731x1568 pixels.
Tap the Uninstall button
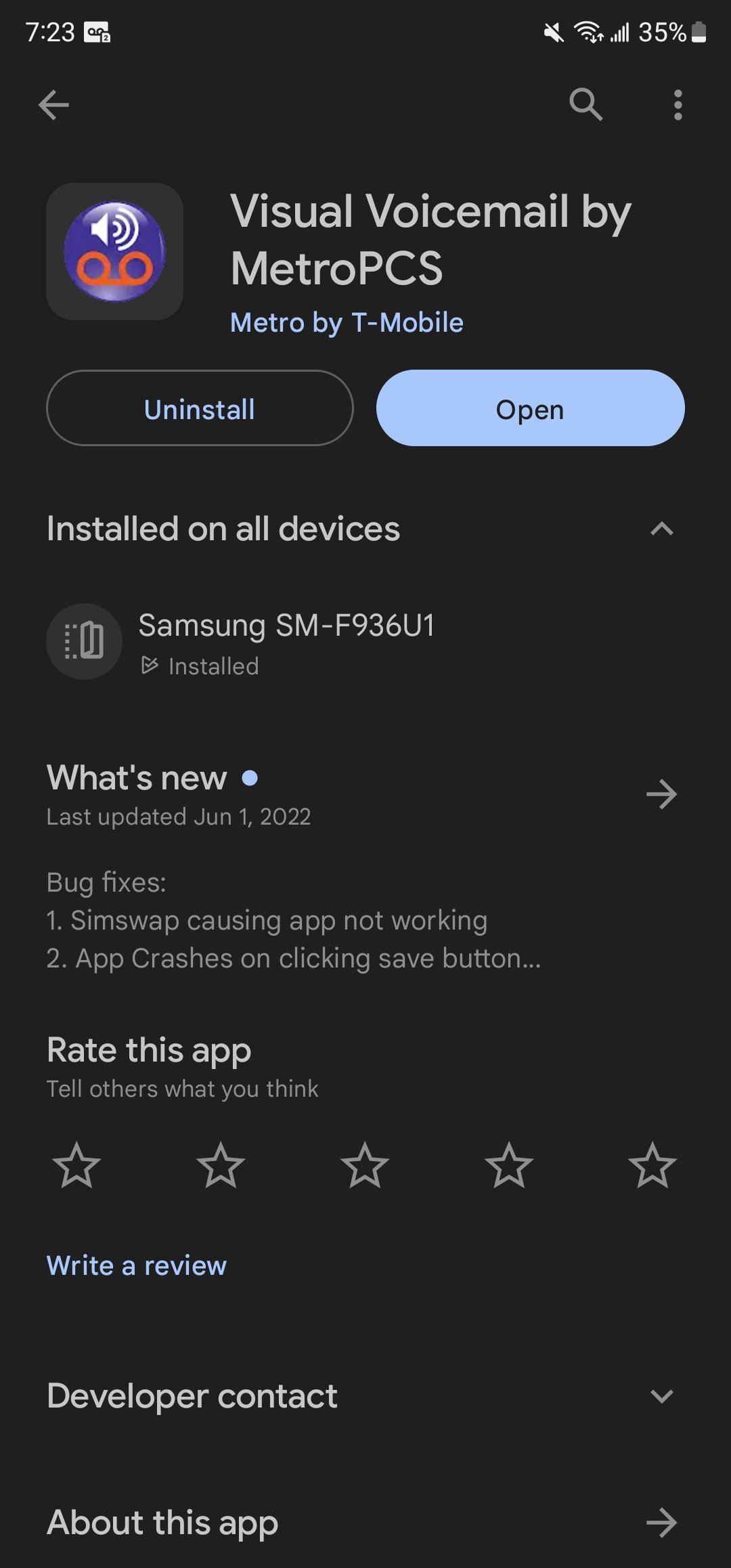point(200,408)
